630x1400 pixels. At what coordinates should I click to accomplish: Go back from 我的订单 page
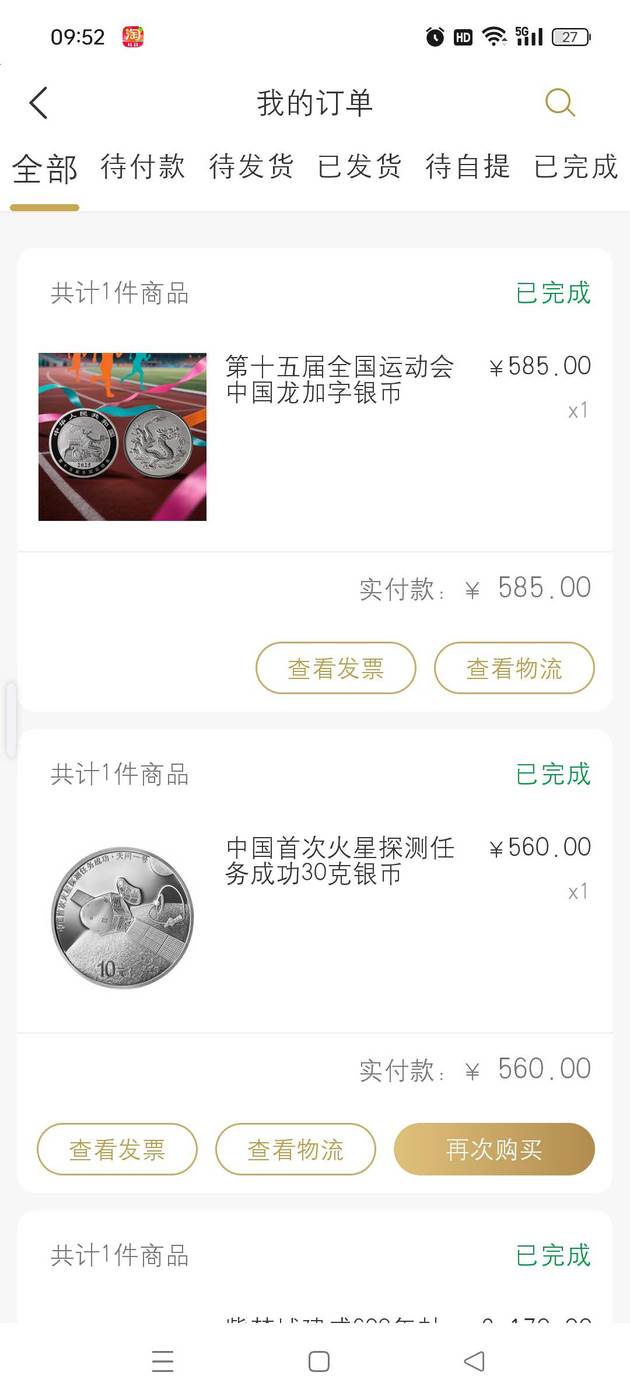pyautogui.click(x=39, y=103)
